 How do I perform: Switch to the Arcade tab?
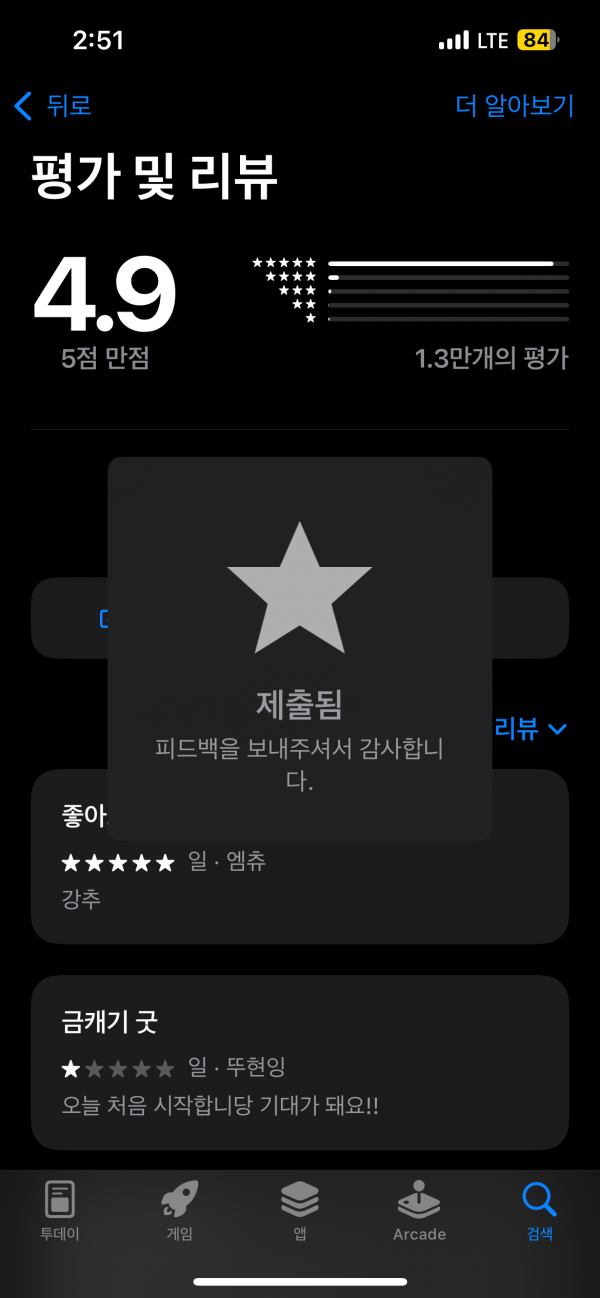(419, 1210)
